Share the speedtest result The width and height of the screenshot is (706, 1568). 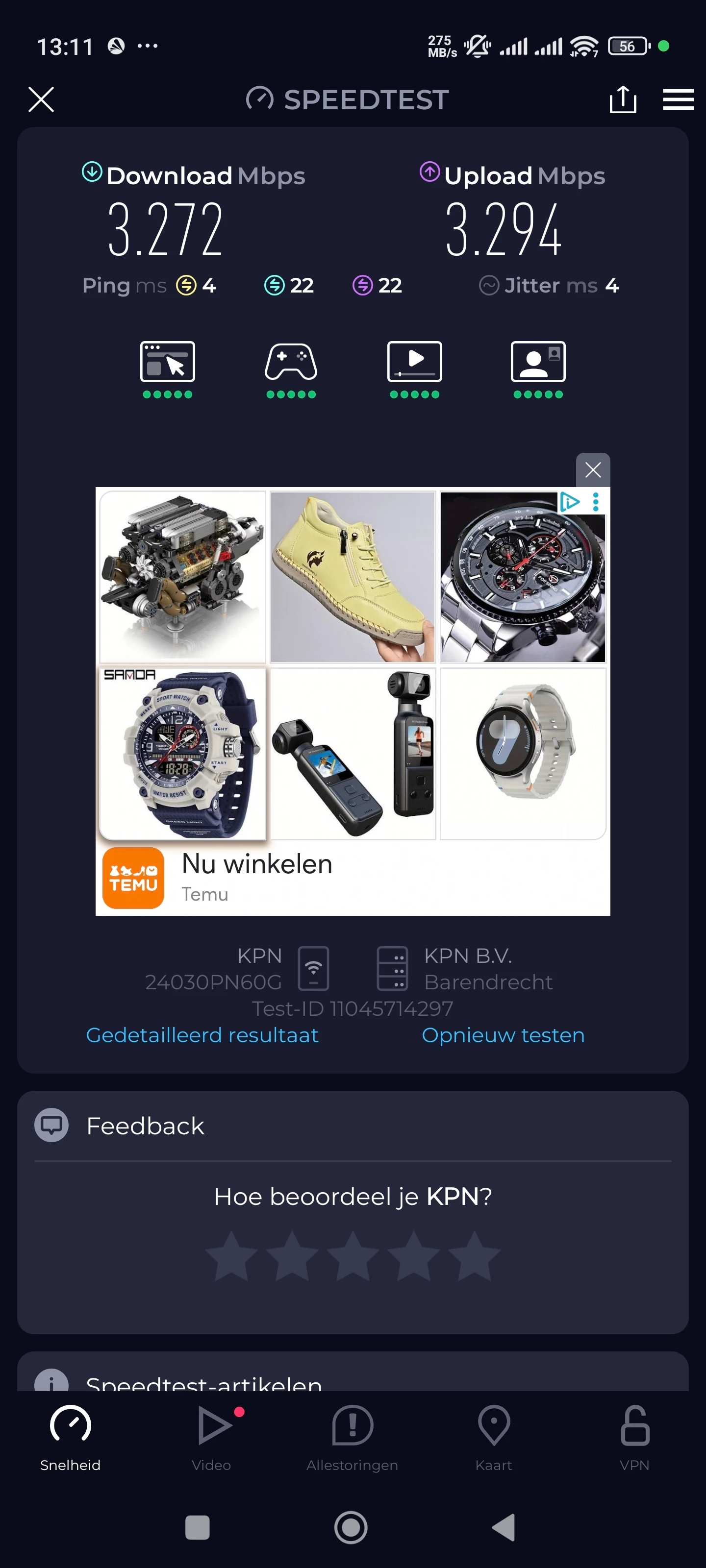[x=623, y=99]
